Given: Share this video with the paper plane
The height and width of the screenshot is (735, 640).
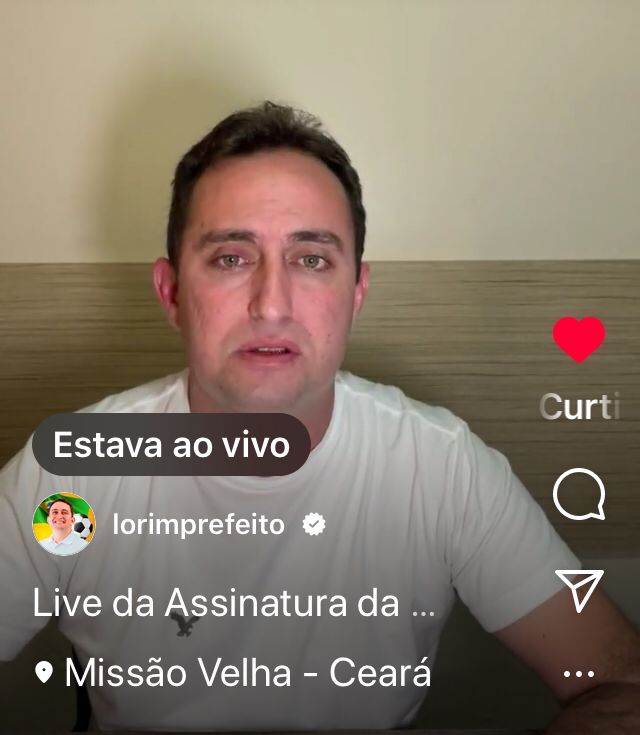Looking at the screenshot, I should pyautogui.click(x=580, y=590).
